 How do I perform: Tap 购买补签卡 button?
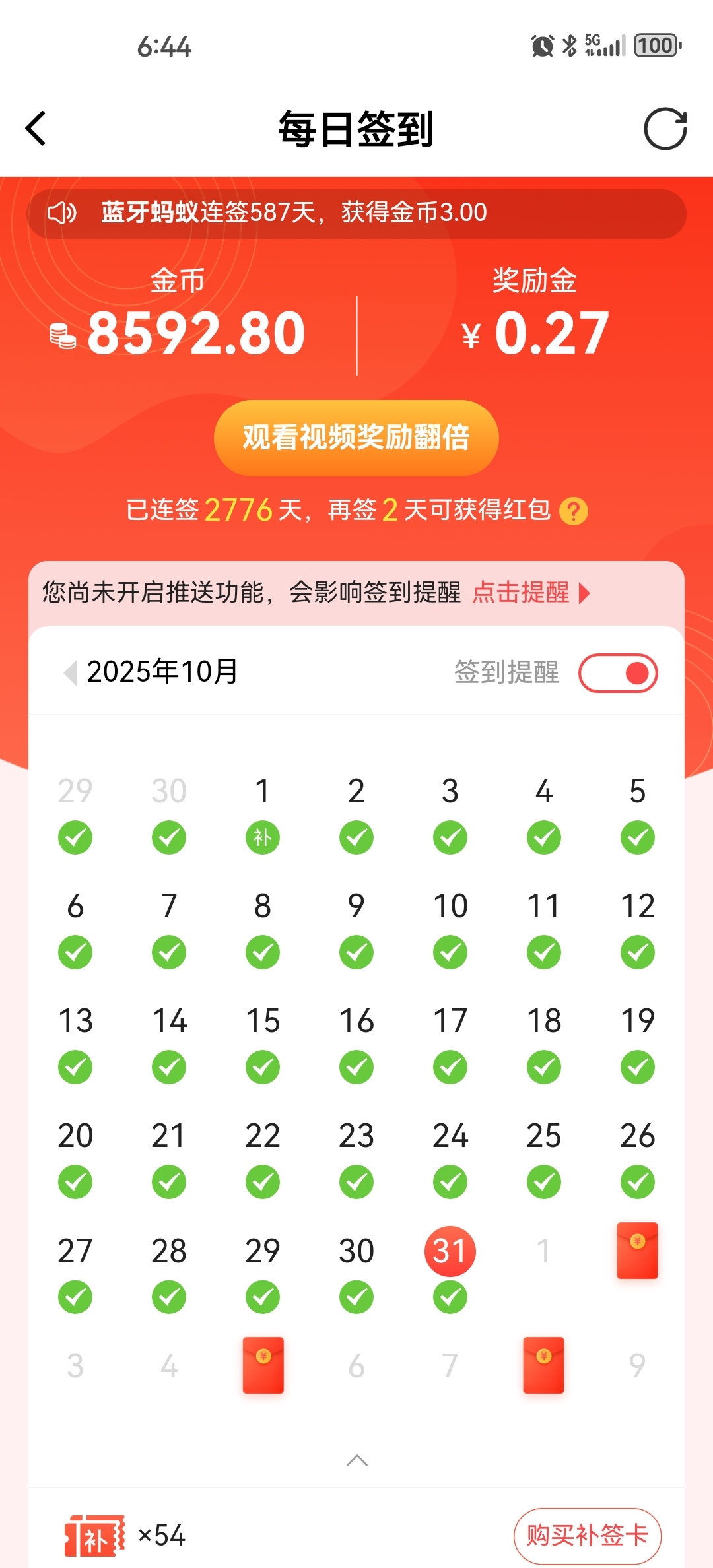(x=587, y=1535)
